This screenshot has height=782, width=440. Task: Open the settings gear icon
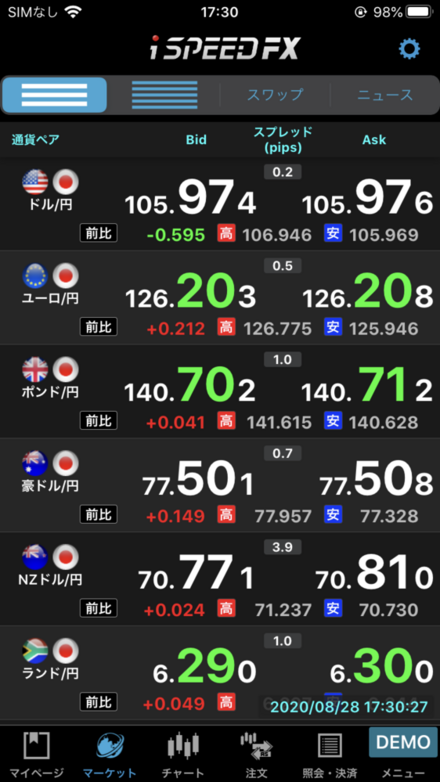409,49
